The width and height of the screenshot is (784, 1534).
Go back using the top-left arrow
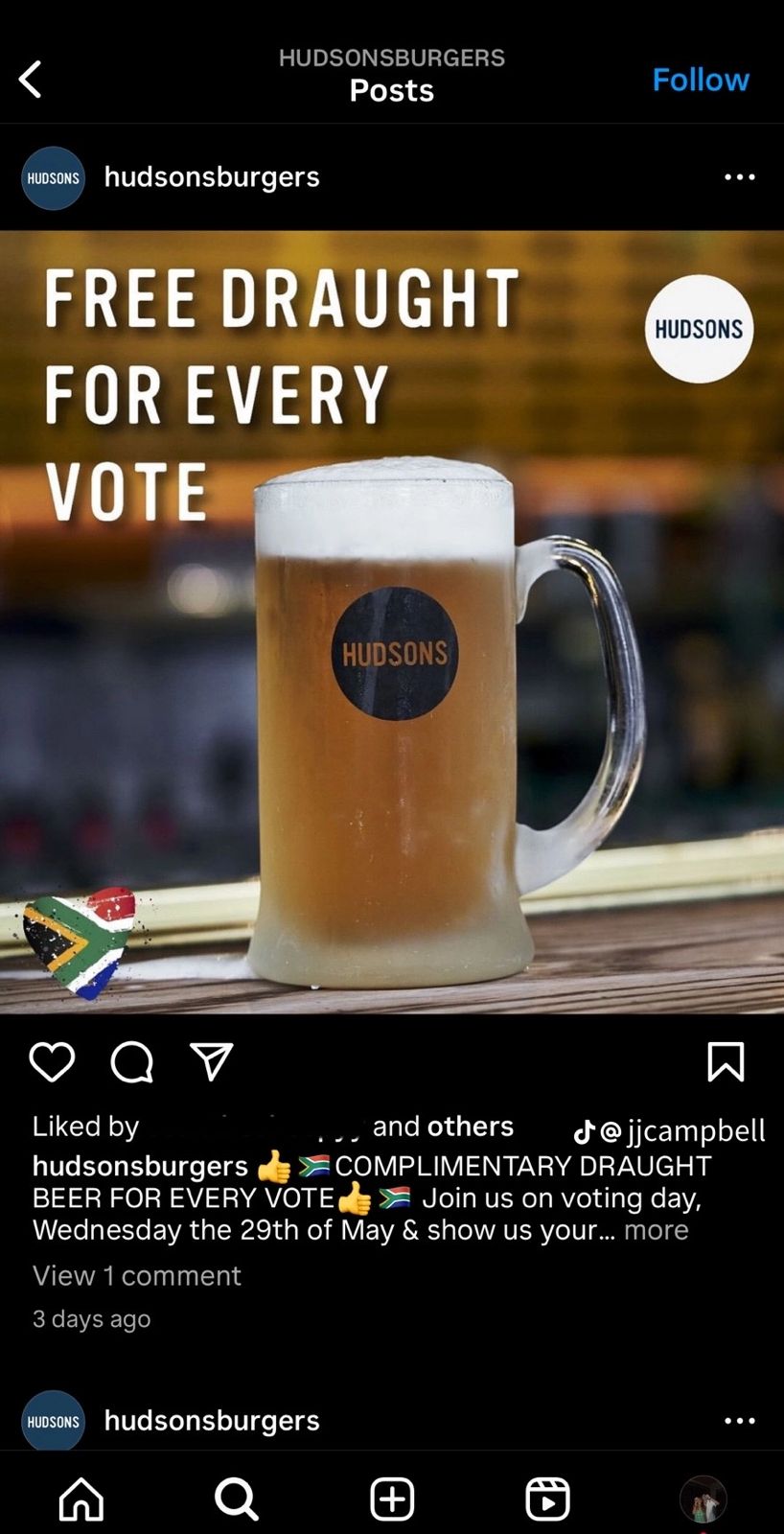click(x=31, y=79)
